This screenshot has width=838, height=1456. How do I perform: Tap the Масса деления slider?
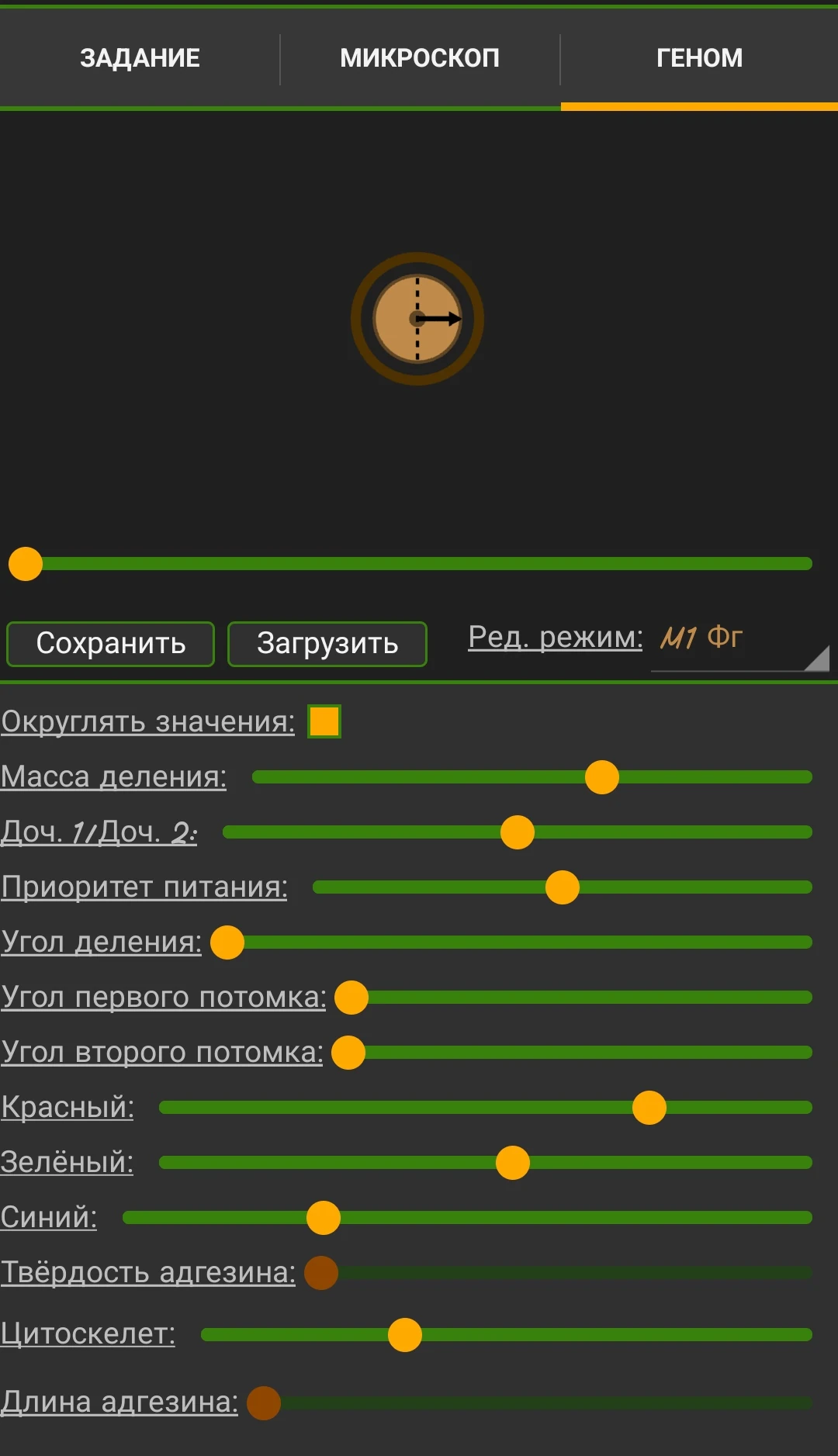[532, 777]
